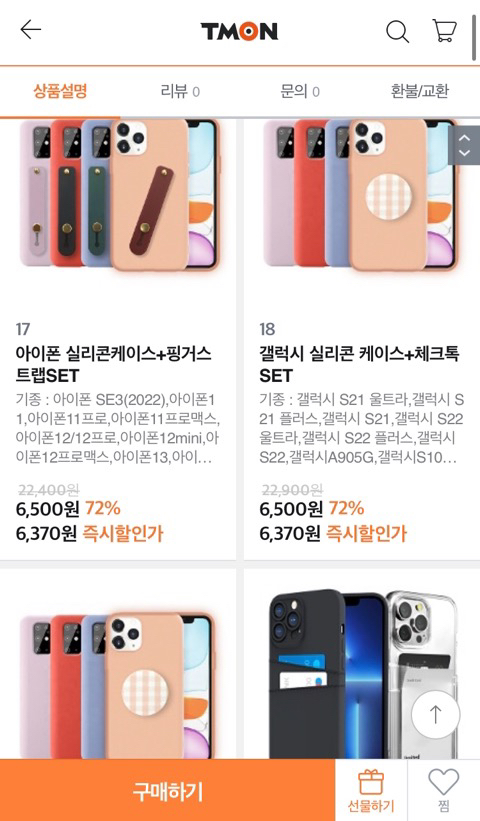Switch to the 리뷰 tab
Screen dimensions: 480x821
[180, 92]
